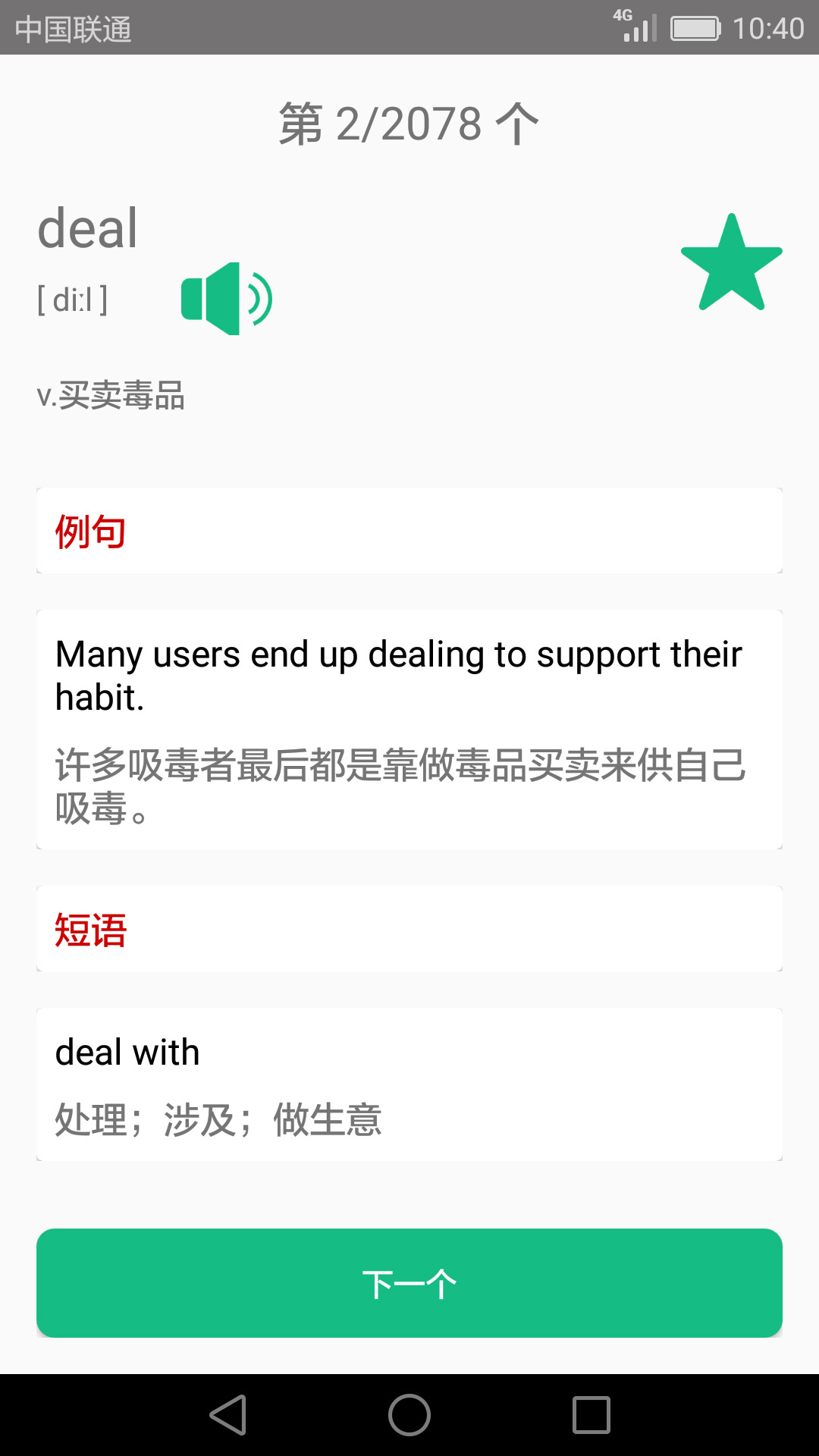Tap the phonetic transcription [ di:l ]

click(x=73, y=300)
